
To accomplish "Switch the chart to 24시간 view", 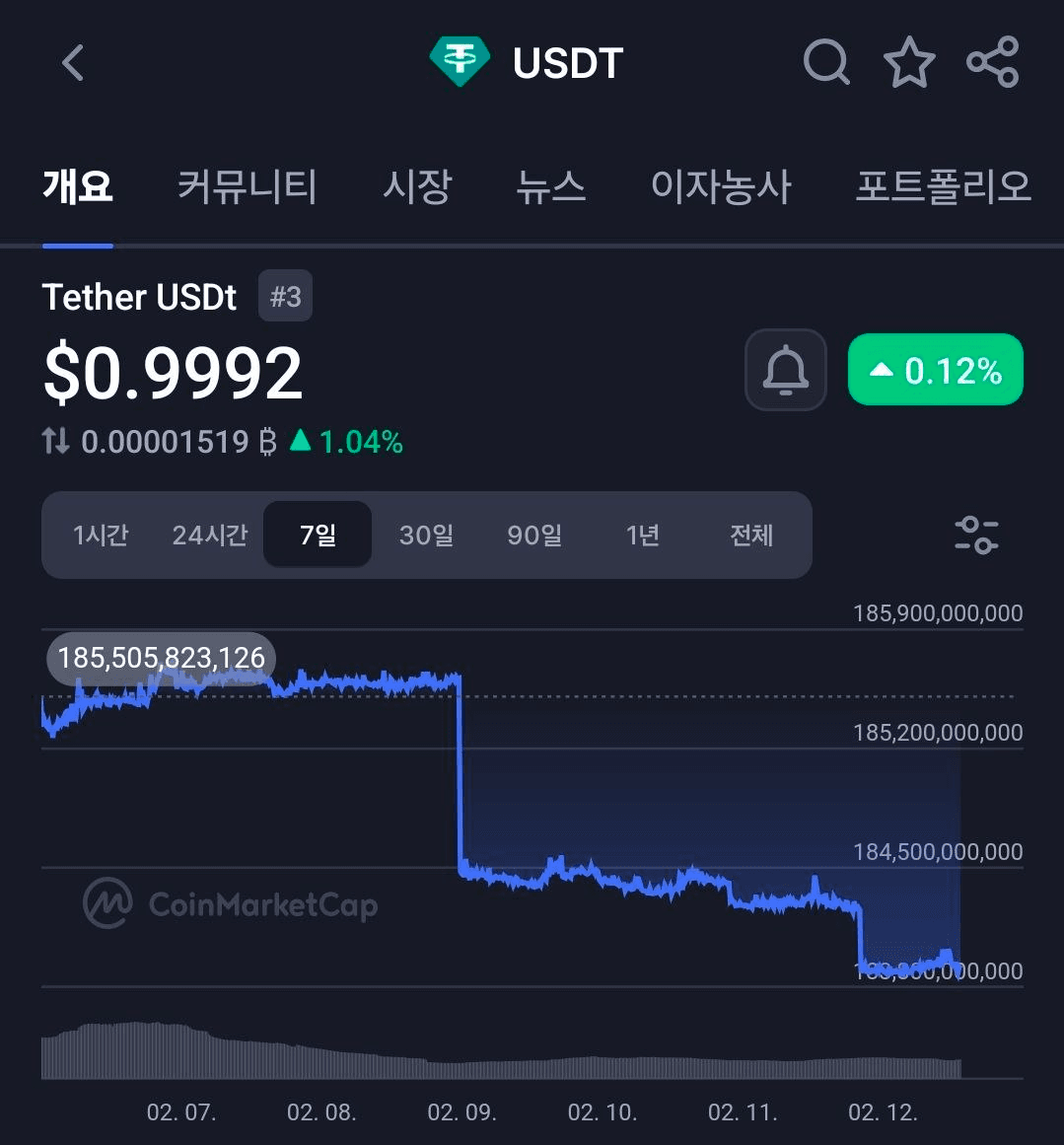I will point(209,535).
